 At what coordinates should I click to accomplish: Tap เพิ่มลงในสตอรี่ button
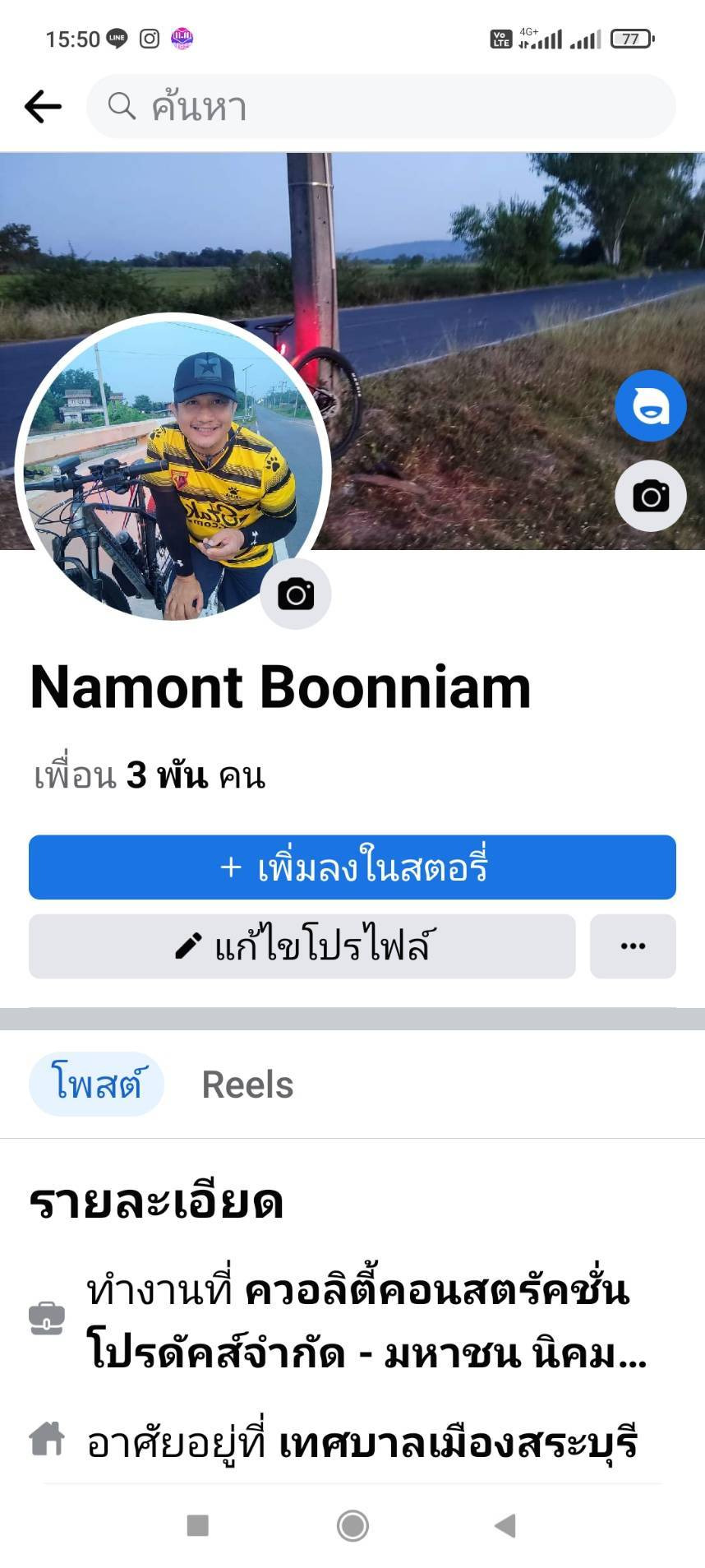coord(352,867)
